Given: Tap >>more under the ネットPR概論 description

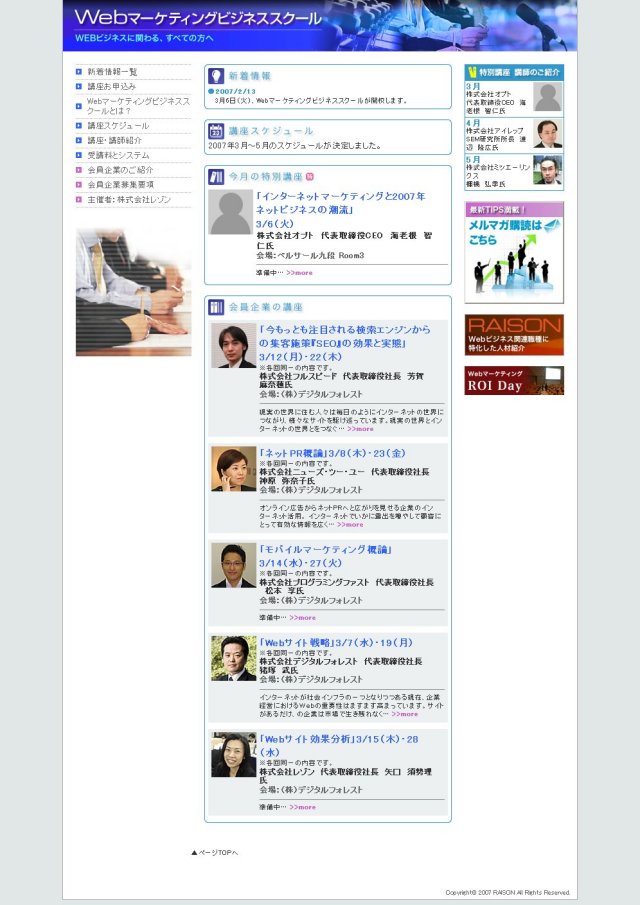Looking at the screenshot, I should 350,524.
